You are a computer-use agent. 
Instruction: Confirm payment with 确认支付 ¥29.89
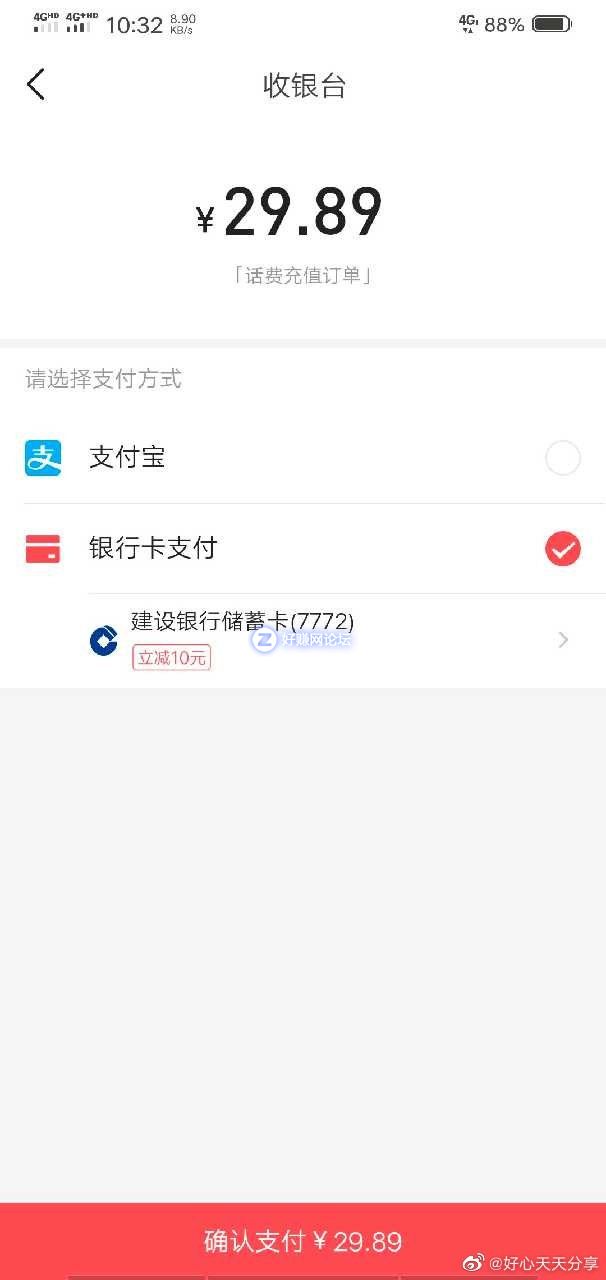click(x=303, y=1241)
